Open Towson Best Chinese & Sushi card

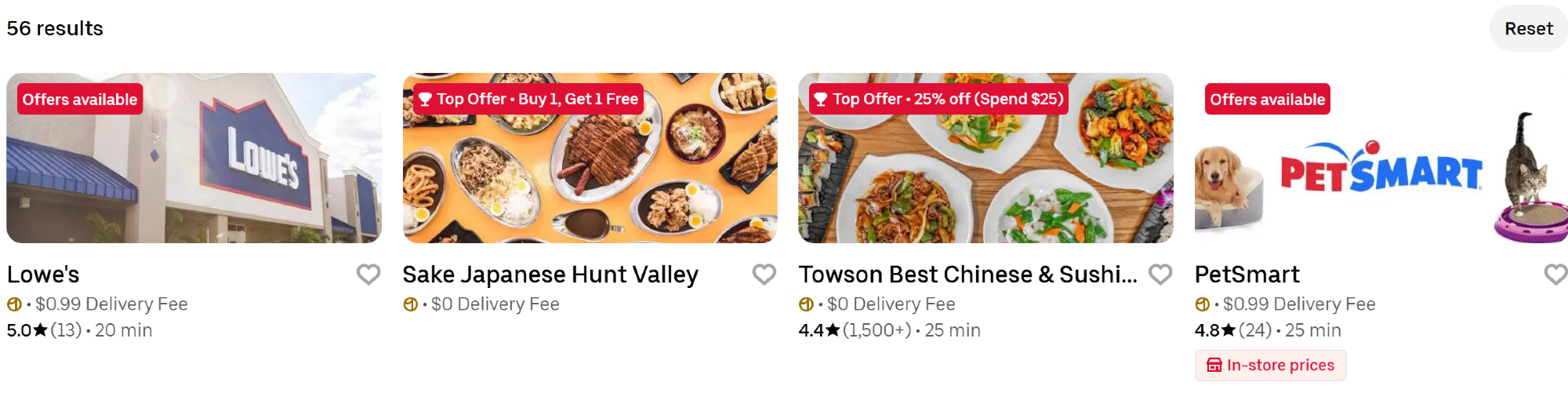[985, 158]
